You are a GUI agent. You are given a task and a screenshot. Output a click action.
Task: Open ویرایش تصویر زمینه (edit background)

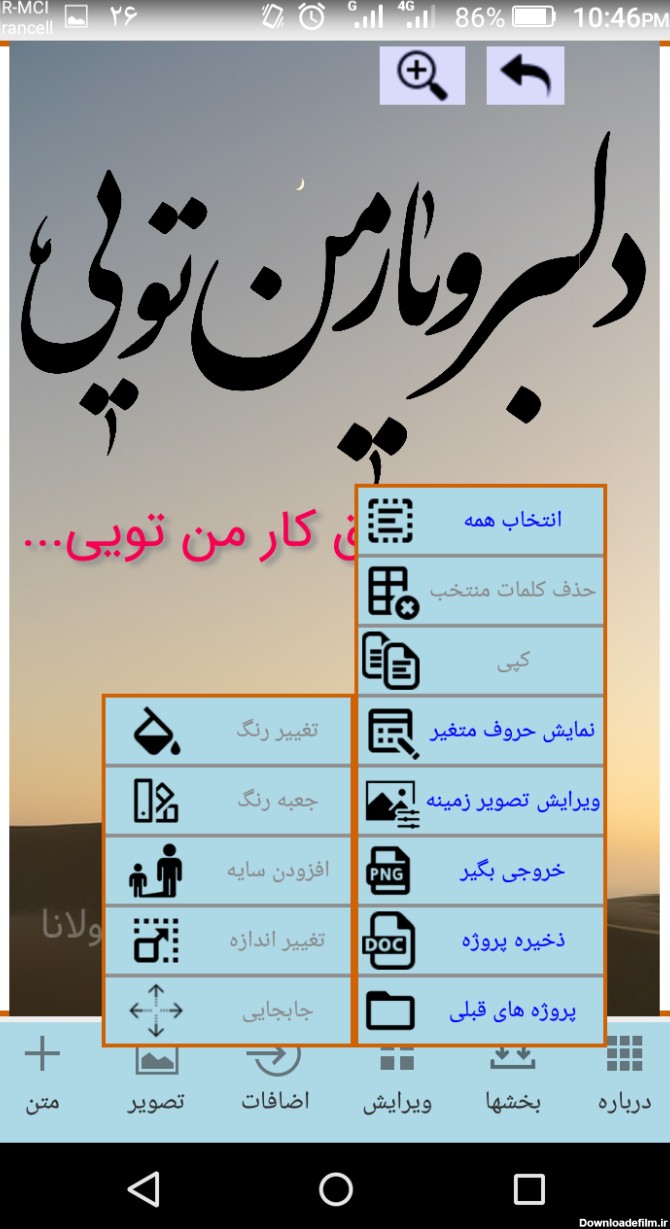(481, 801)
